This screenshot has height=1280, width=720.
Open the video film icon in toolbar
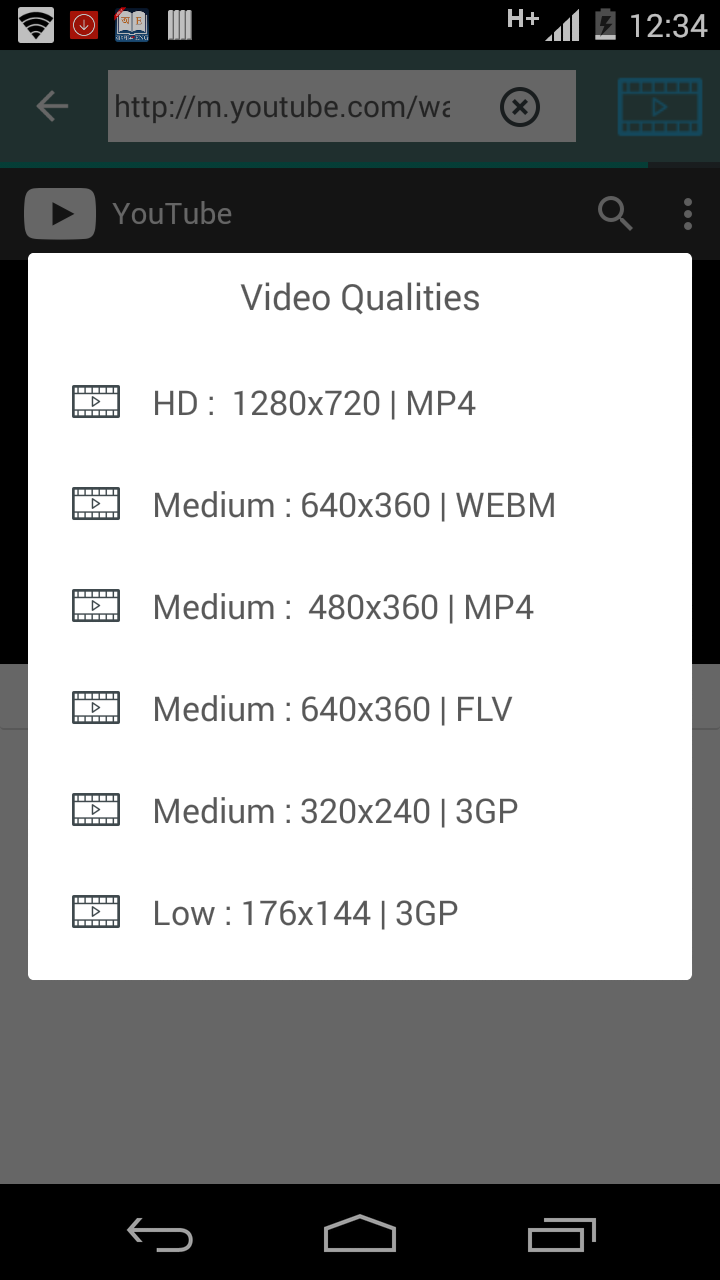coord(659,107)
